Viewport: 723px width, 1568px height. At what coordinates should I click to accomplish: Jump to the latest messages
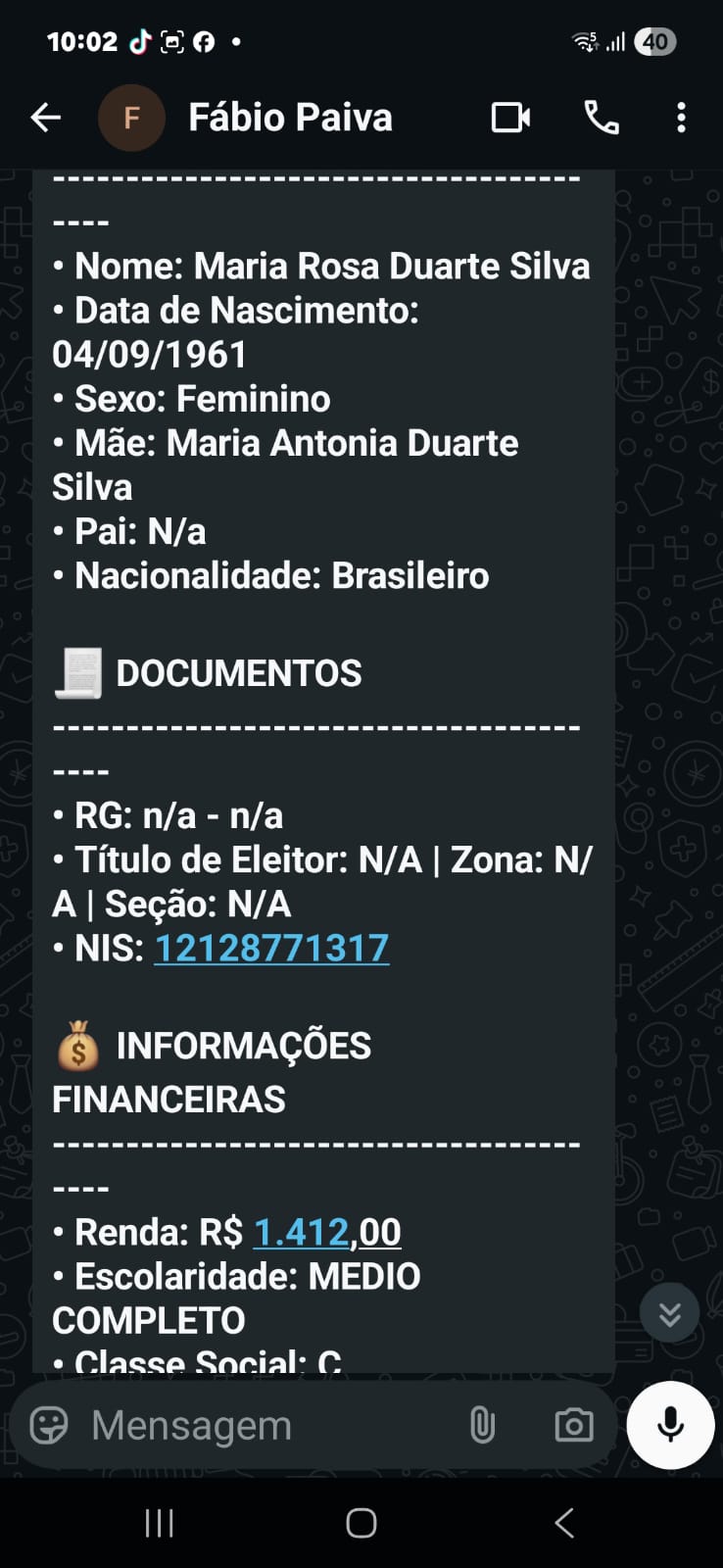[669, 1313]
